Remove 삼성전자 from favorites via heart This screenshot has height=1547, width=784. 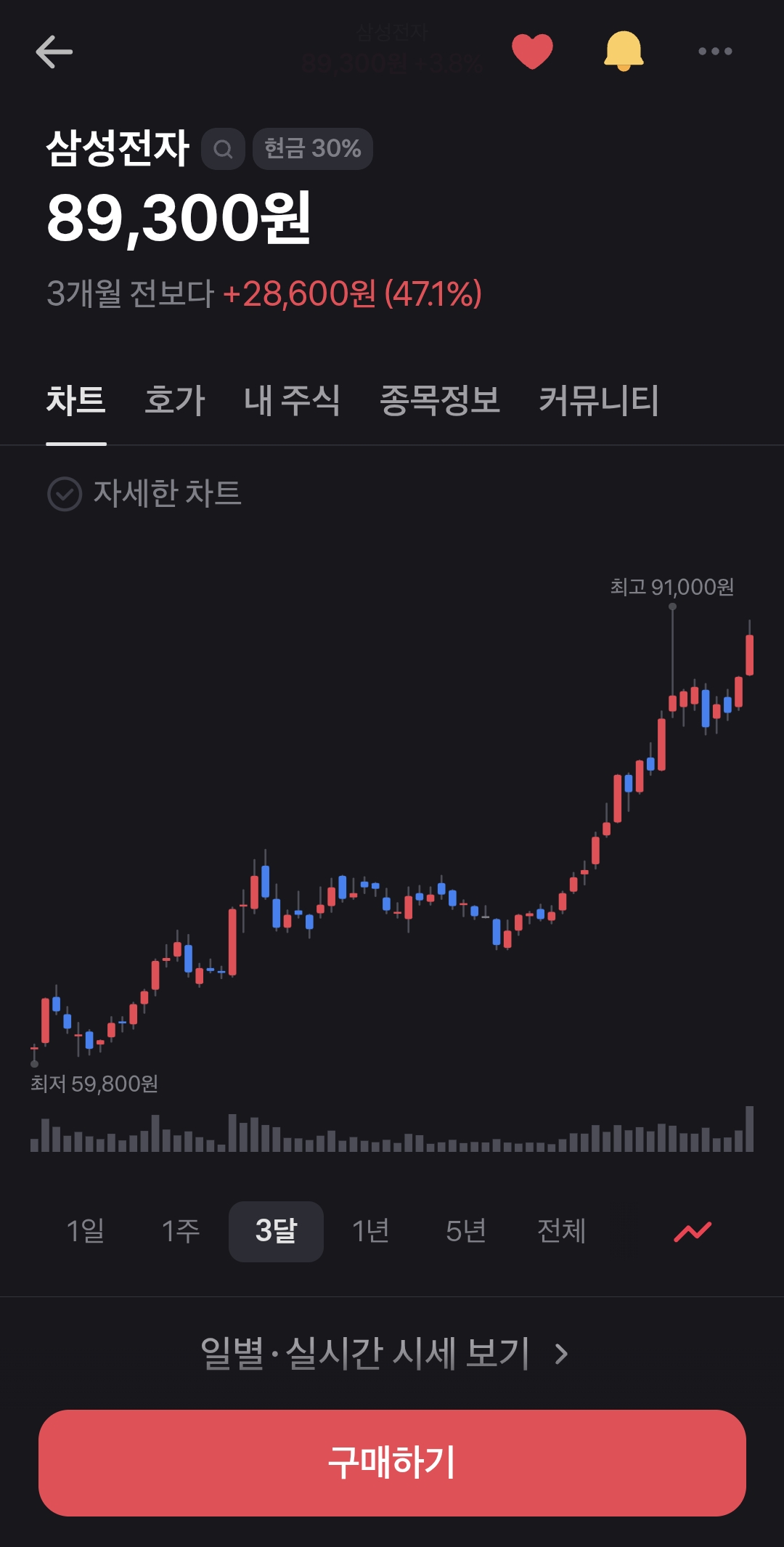coord(532,52)
